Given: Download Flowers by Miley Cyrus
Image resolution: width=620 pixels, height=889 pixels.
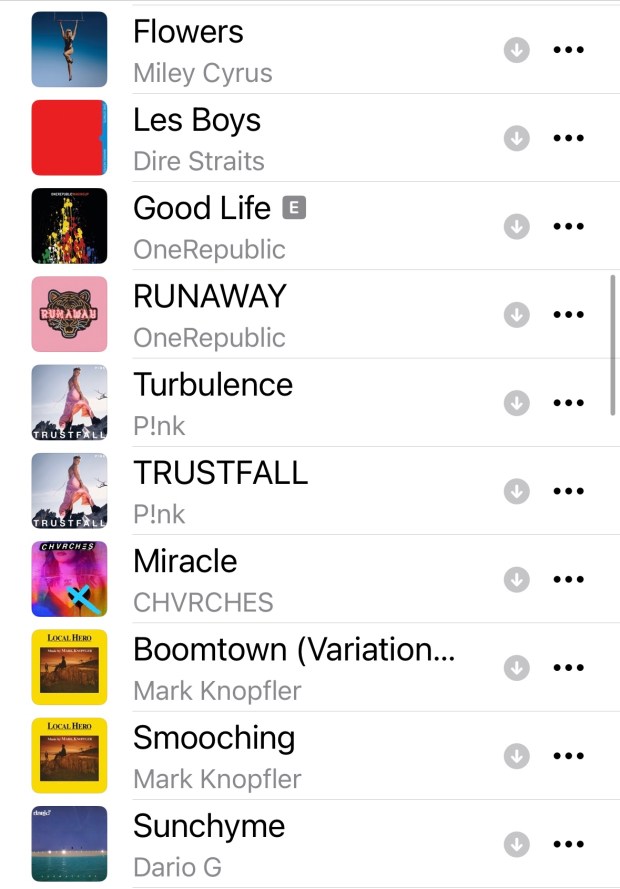Looking at the screenshot, I should click(516, 50).
